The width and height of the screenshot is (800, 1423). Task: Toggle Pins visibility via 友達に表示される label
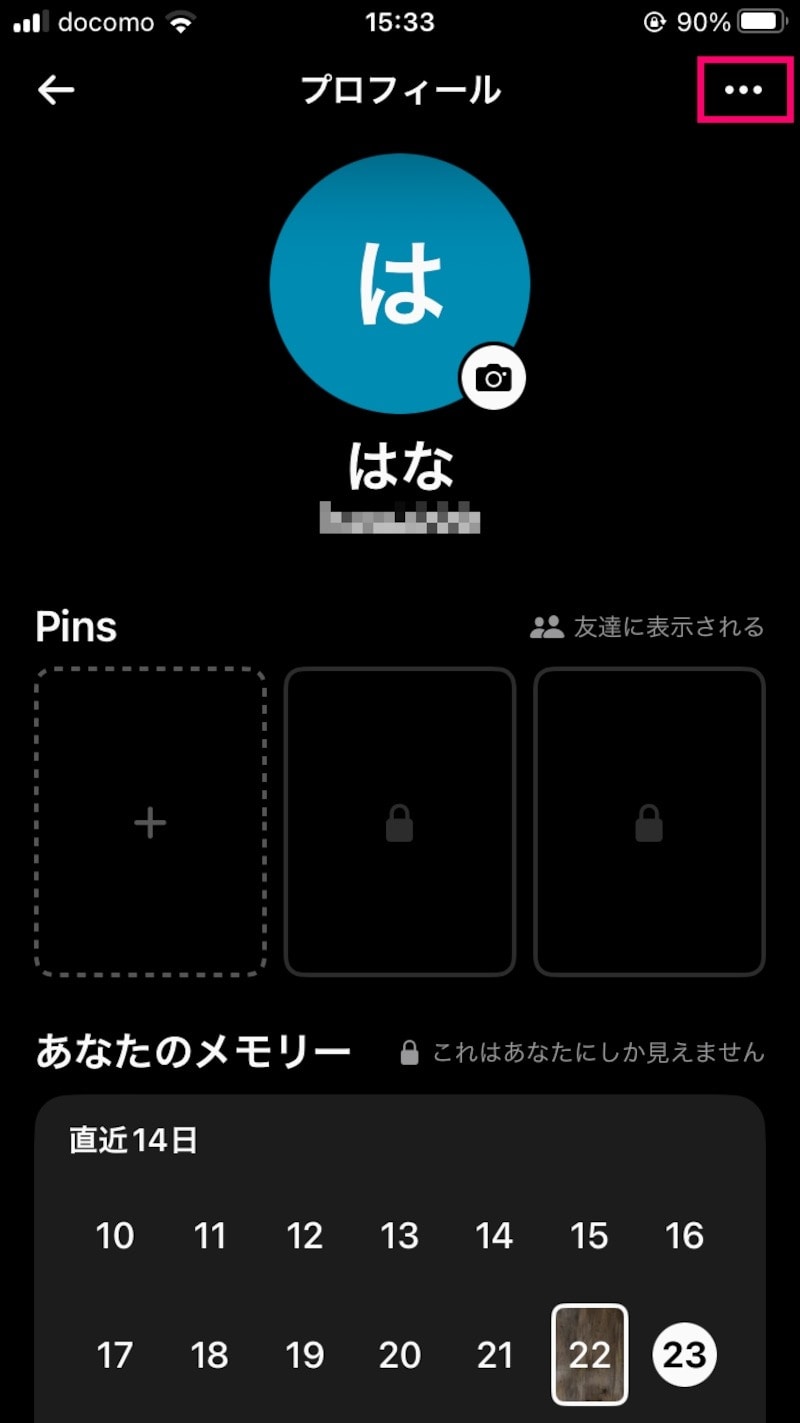coord(666,626)
